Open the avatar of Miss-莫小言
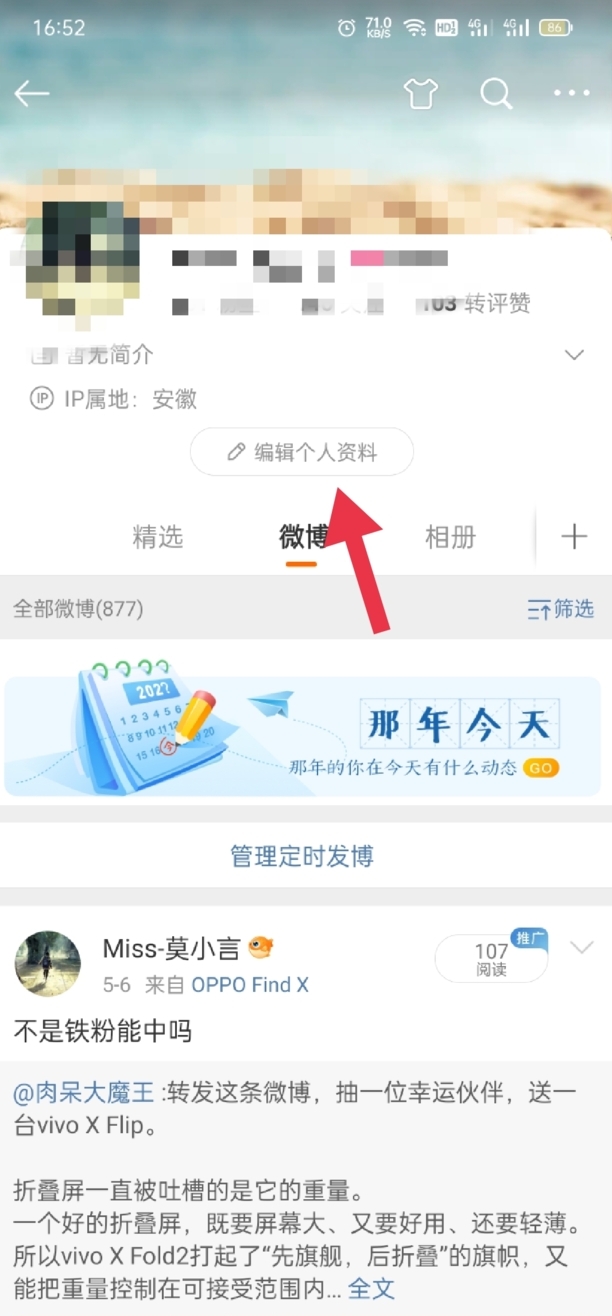This screenshot has width=612, height=1316. click(x=47, y=964)
